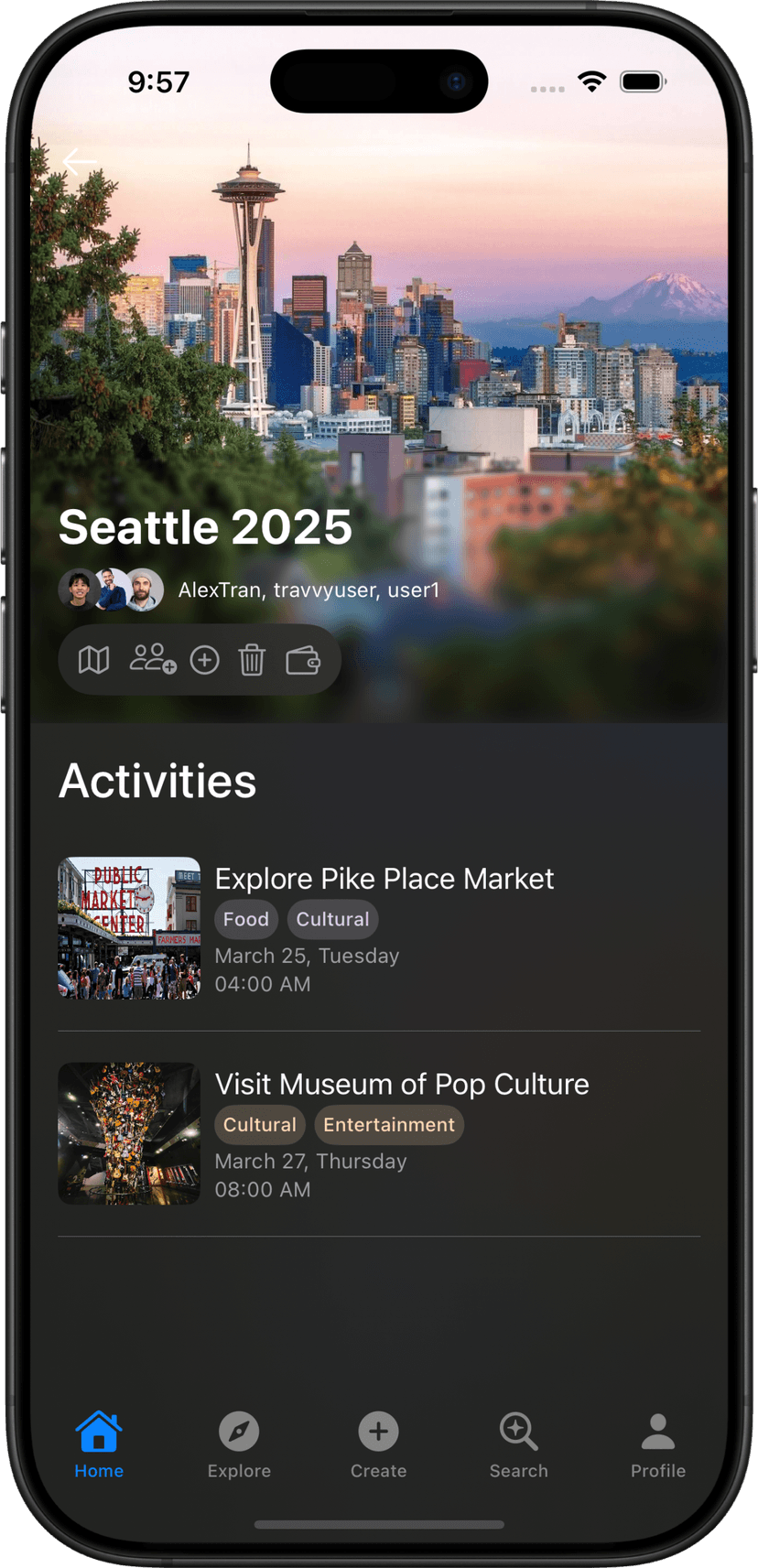Screen dimensions: 758x1568
Task: Open the trip map icon
Action: [x=93, y=659]
